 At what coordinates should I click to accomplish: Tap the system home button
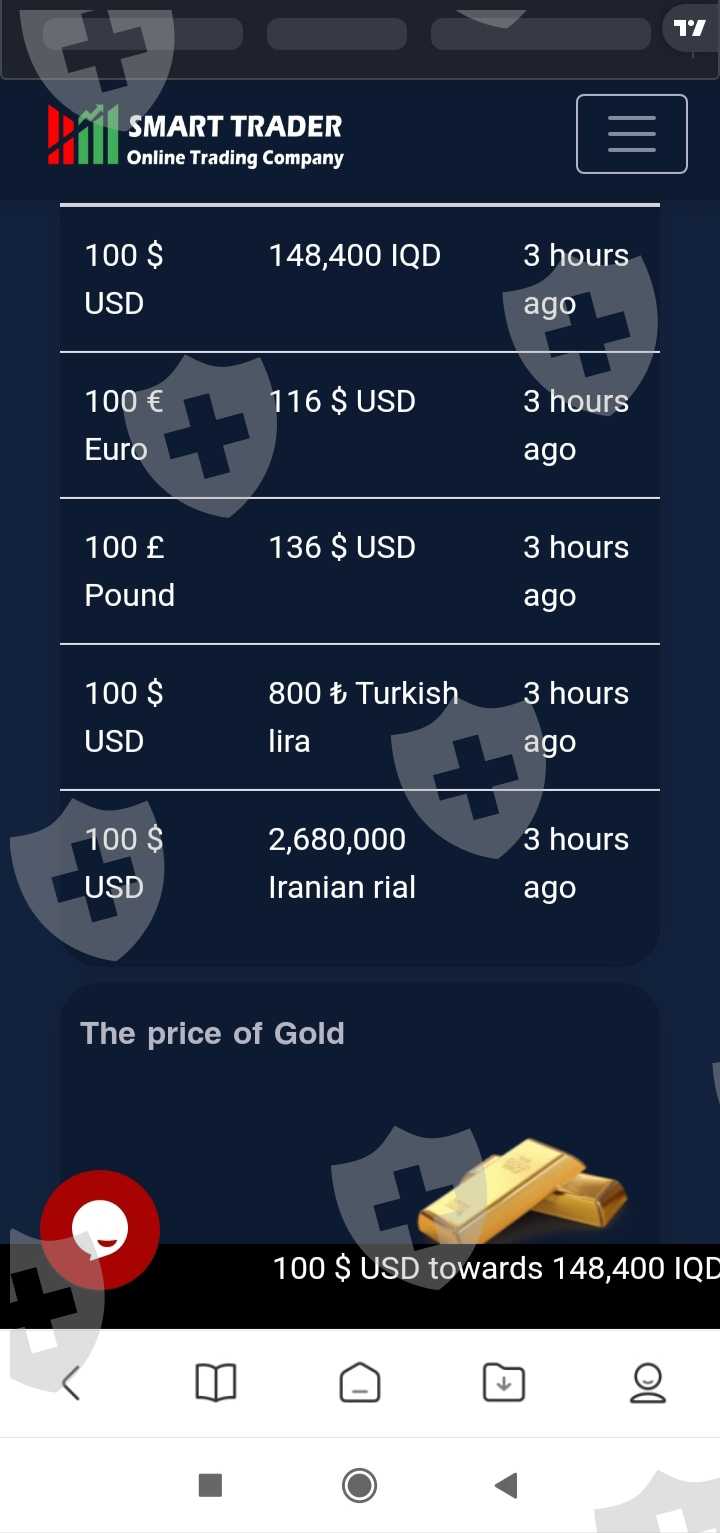pos(360,1485)
